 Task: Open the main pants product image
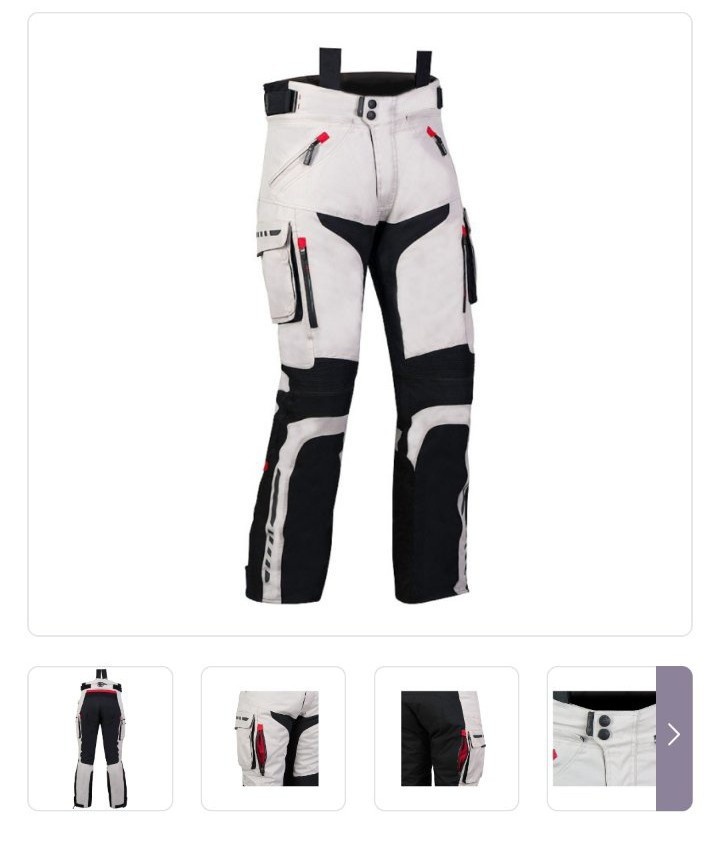coord(360,325)
